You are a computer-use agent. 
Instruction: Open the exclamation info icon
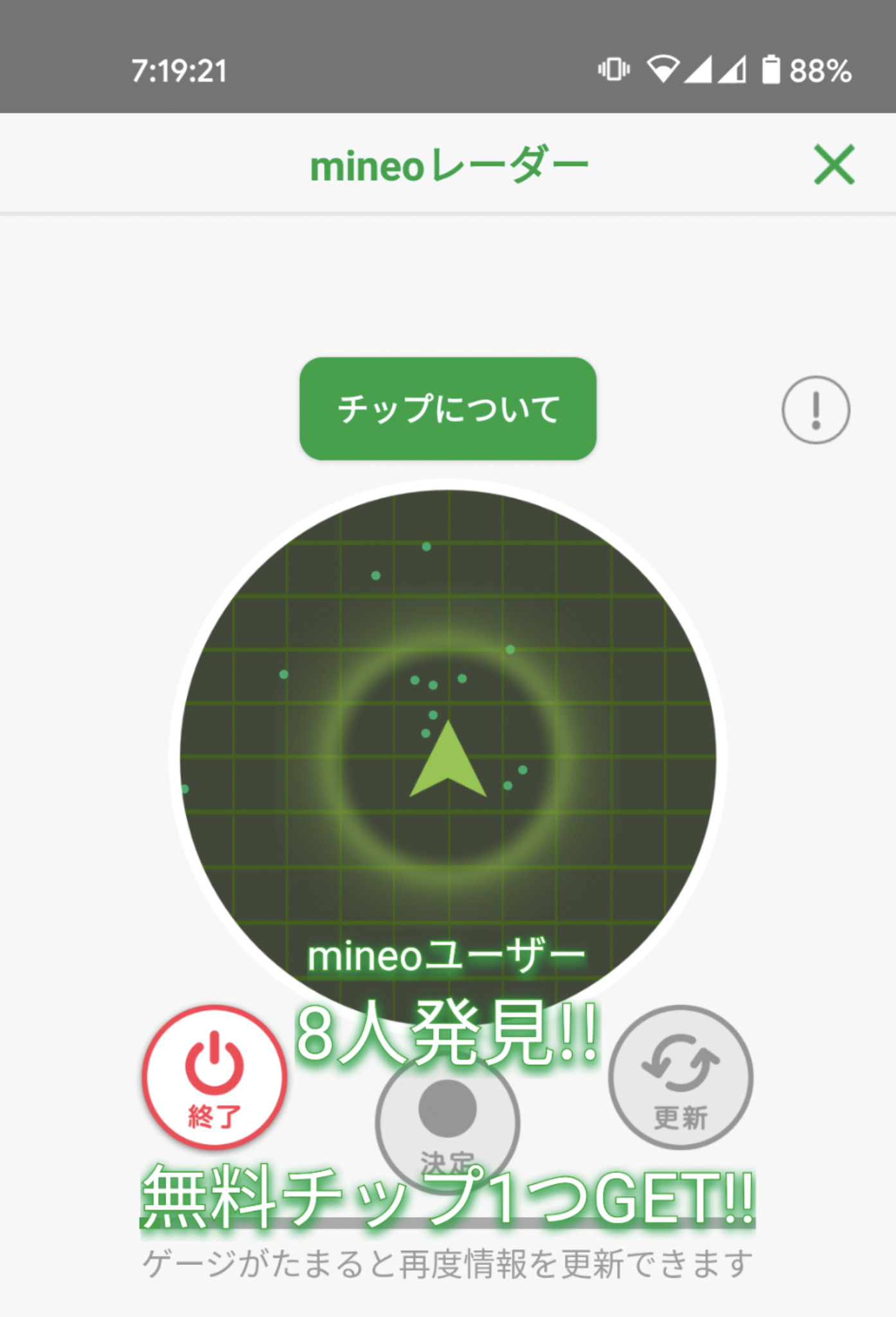(x=815, y=410)
